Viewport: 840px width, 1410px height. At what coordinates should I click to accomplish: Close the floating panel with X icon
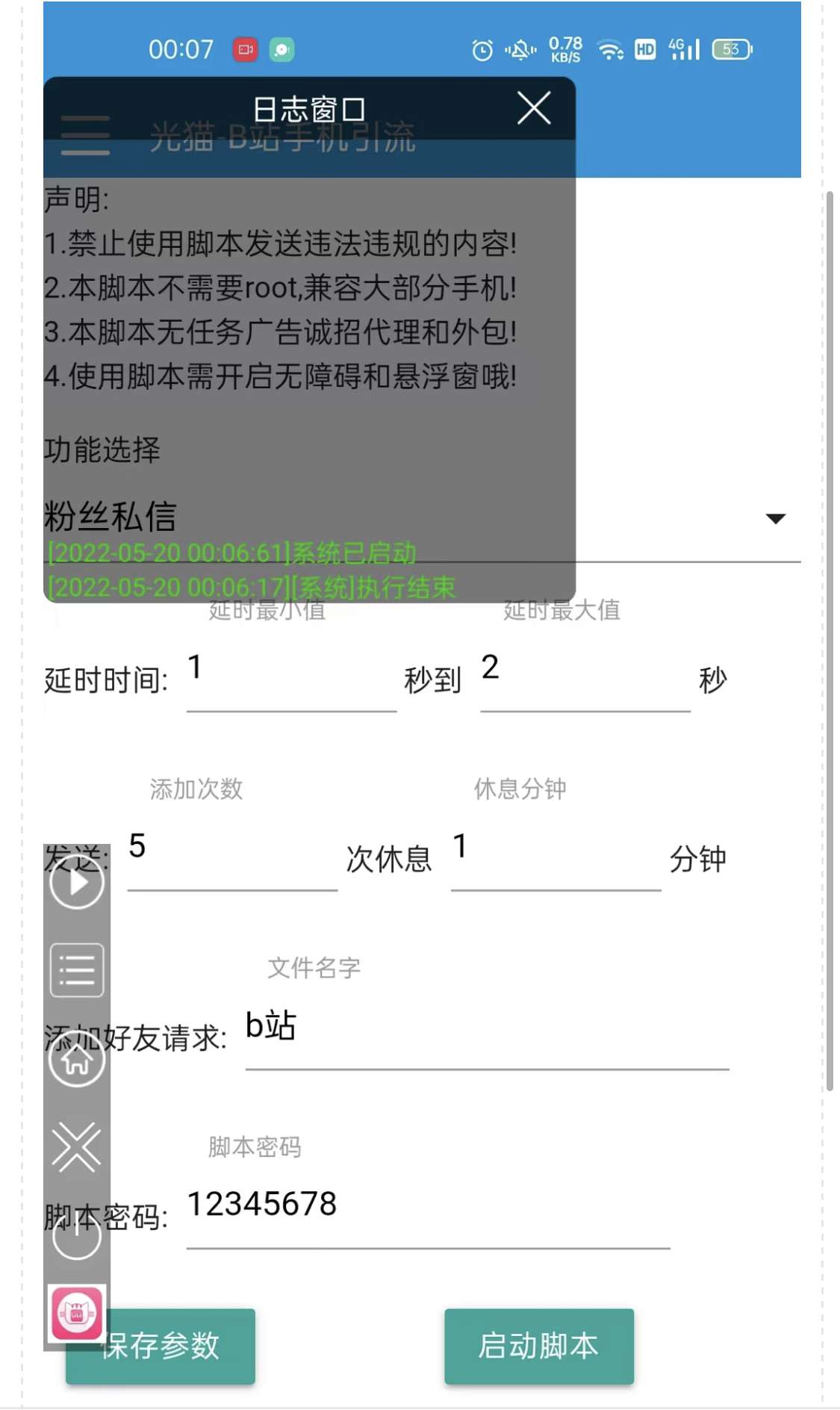77,1147
